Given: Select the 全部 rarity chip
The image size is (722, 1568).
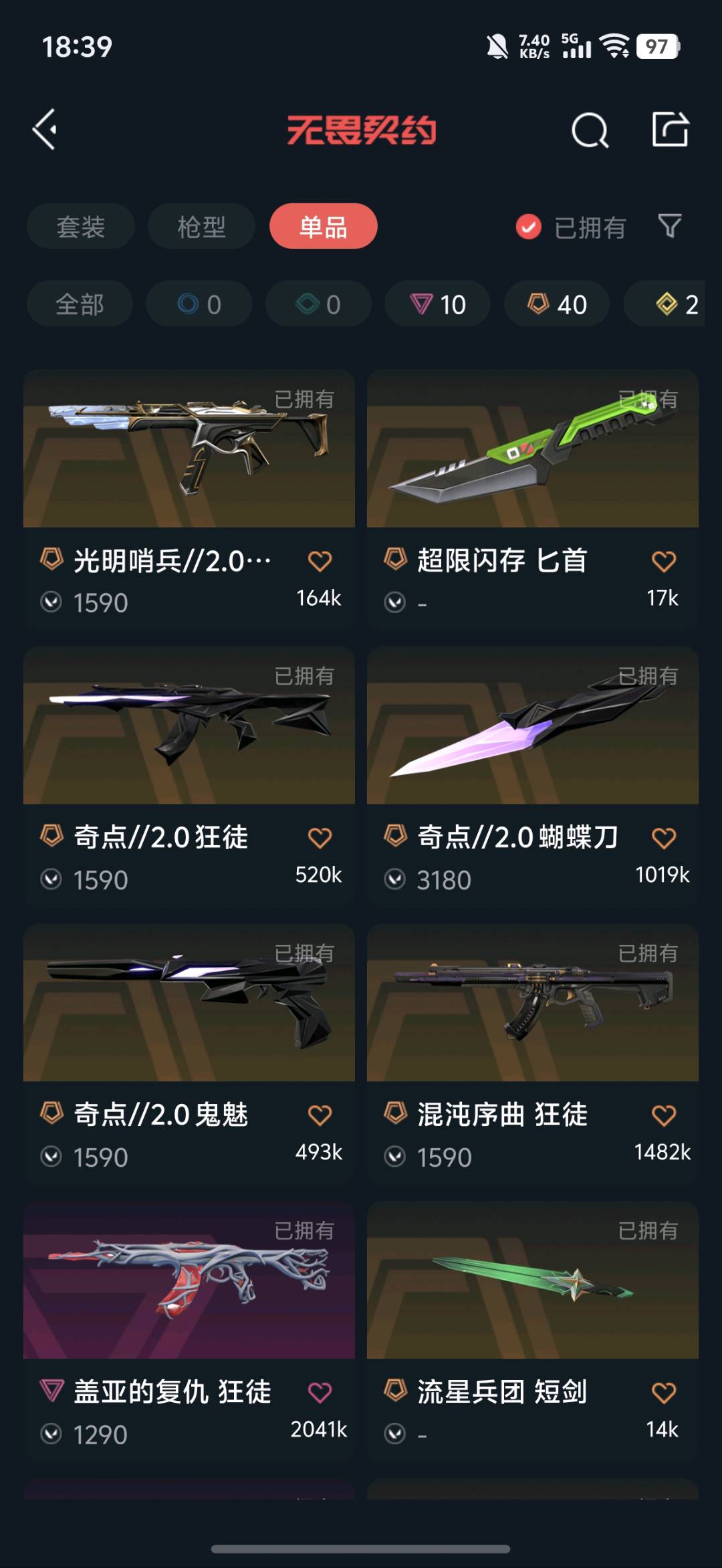Looking at the screenshot, I should click(x=80, y=304).
